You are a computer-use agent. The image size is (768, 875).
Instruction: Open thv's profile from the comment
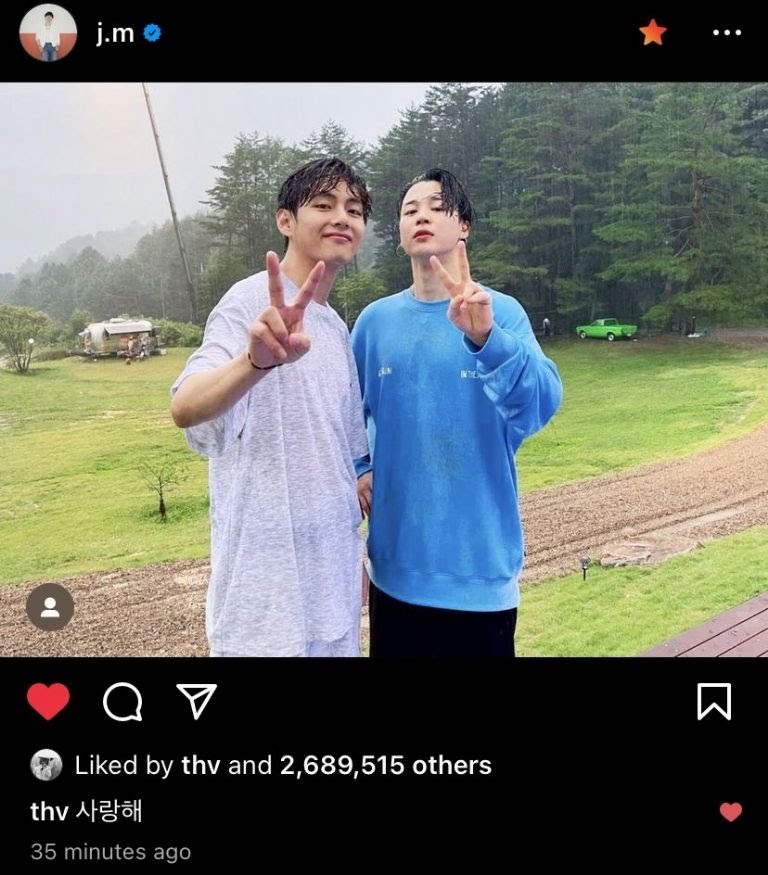coord(49,811)
